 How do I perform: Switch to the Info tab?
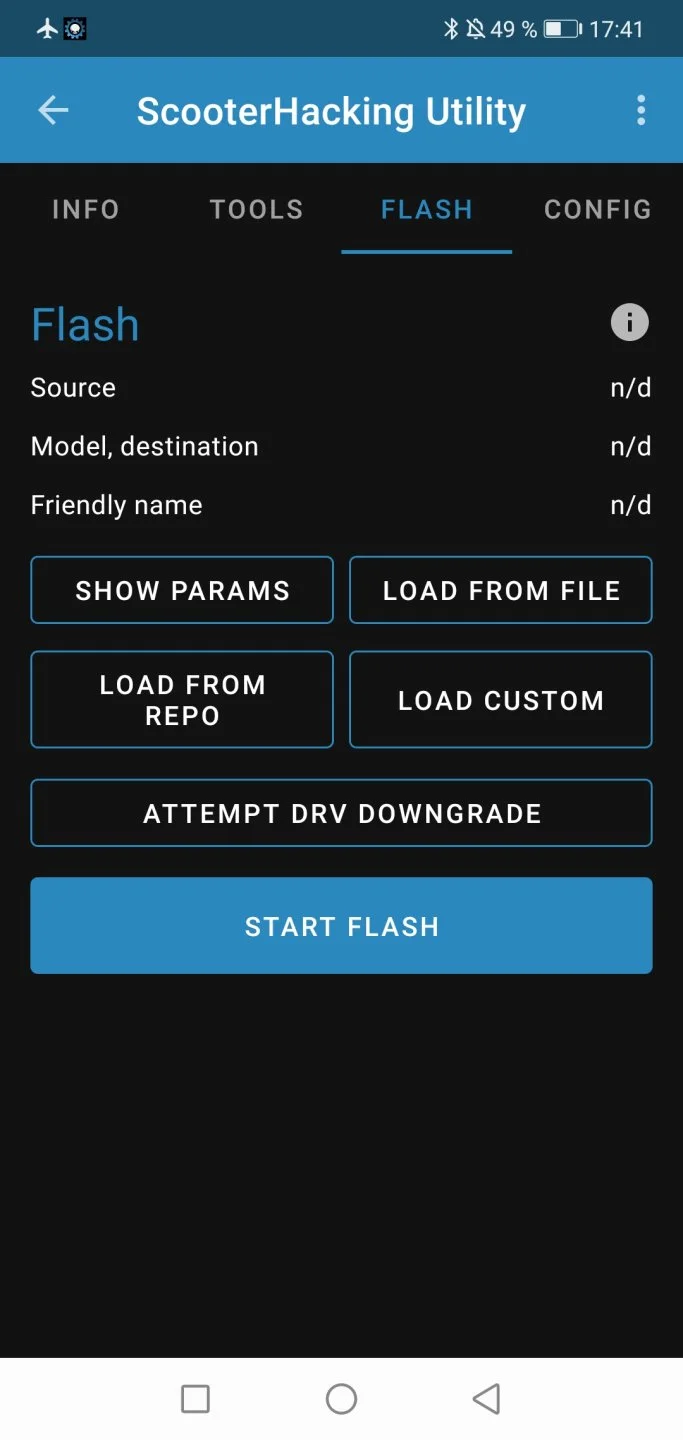coord(85,209)
